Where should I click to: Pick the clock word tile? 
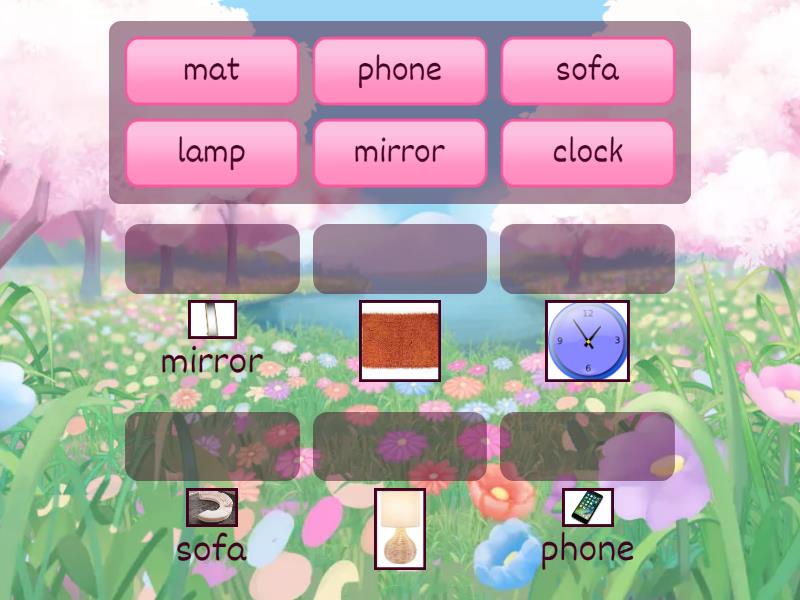pyautogui.click(x=588, y=153)
